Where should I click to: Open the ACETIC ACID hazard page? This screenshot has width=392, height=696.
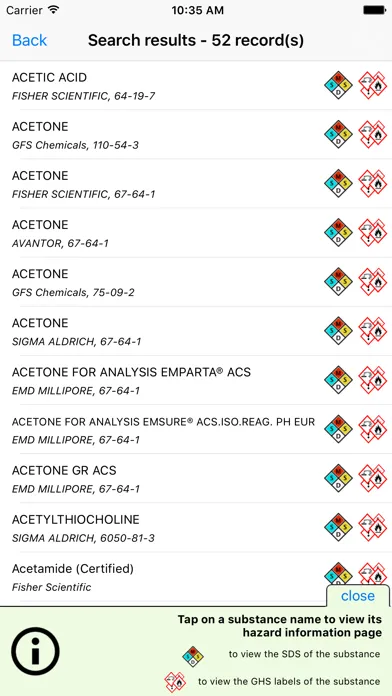click(x=160, y=86)
